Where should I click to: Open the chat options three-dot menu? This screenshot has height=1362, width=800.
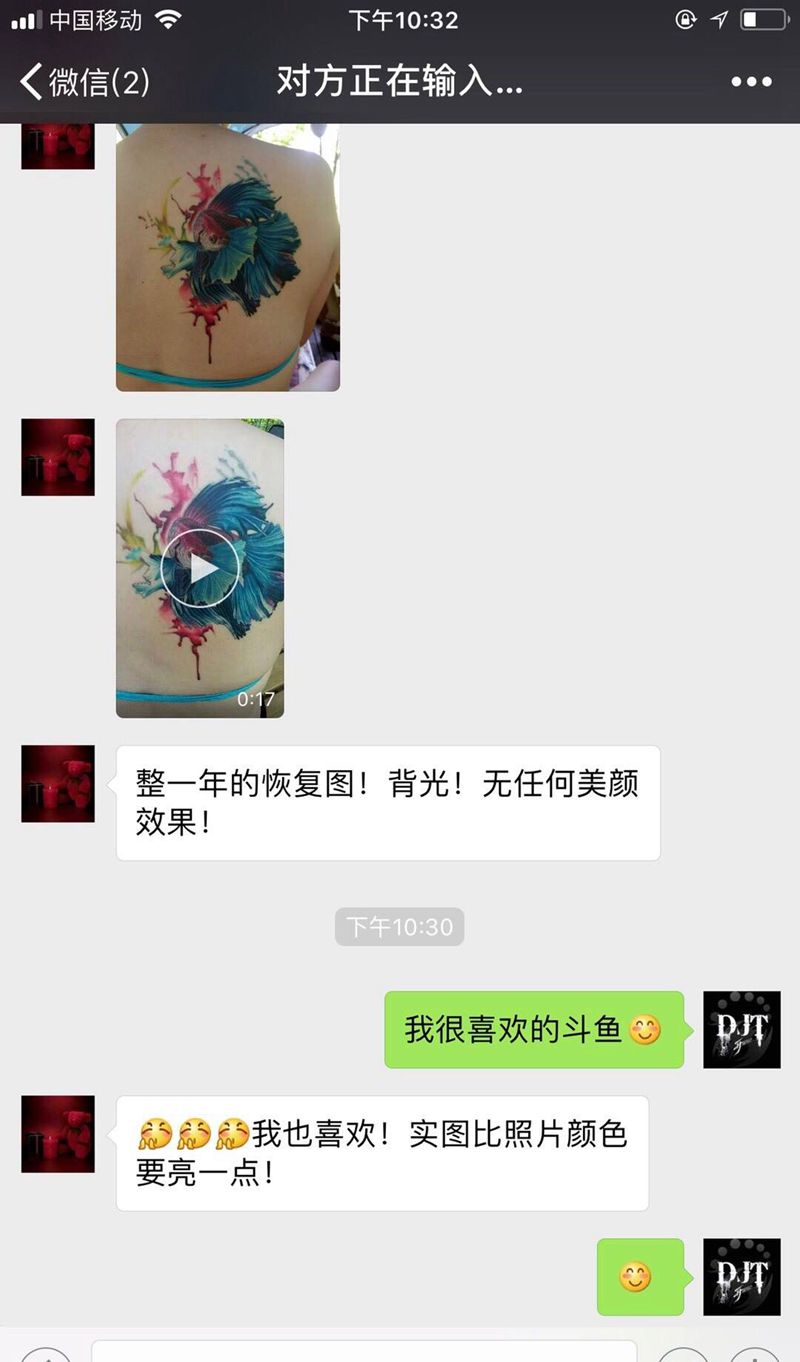coord(751,82)
